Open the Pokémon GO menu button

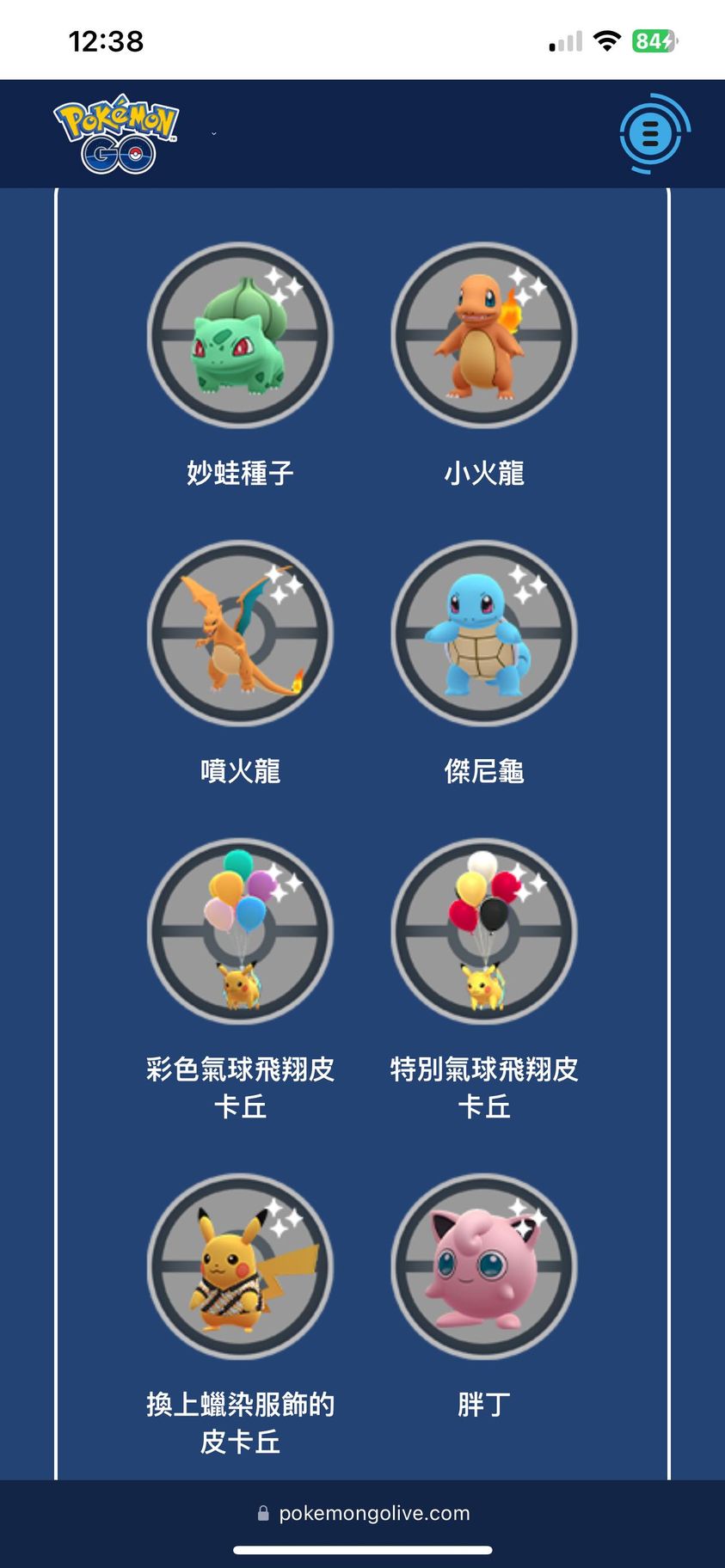point(651,134)
